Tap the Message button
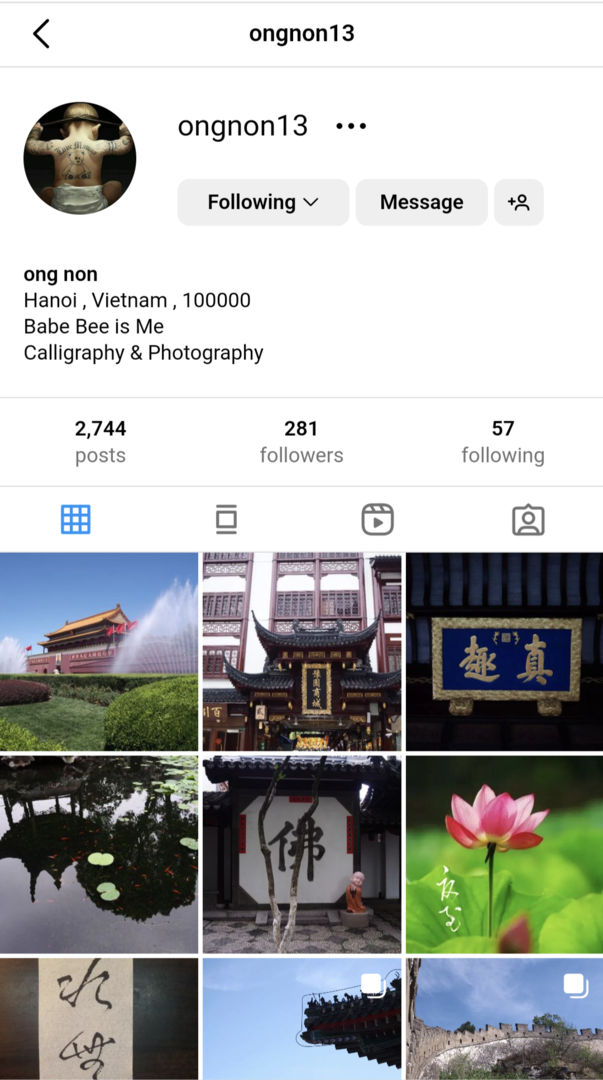This screenshot has height=1080, width=603. [x=421, y=202]
